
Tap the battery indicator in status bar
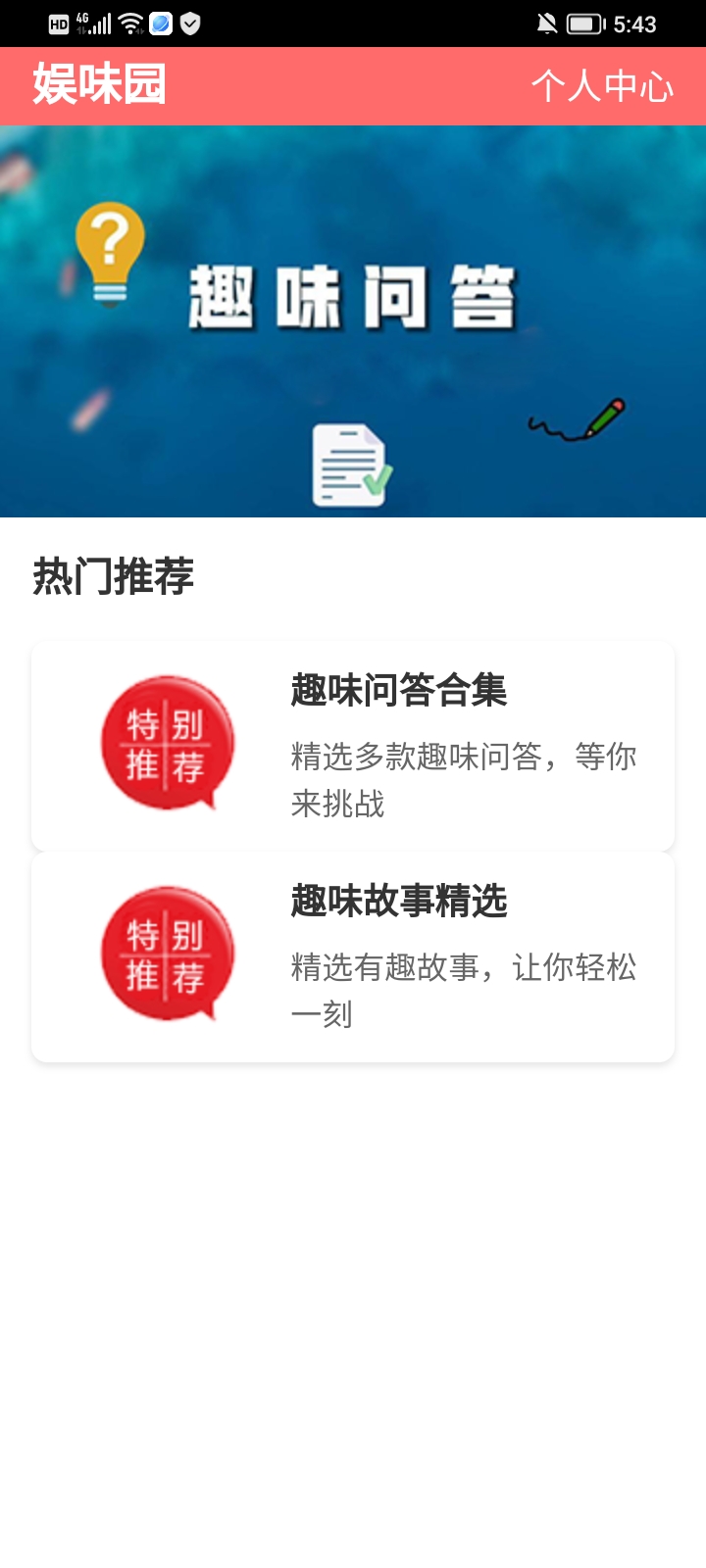pos(584,23)
